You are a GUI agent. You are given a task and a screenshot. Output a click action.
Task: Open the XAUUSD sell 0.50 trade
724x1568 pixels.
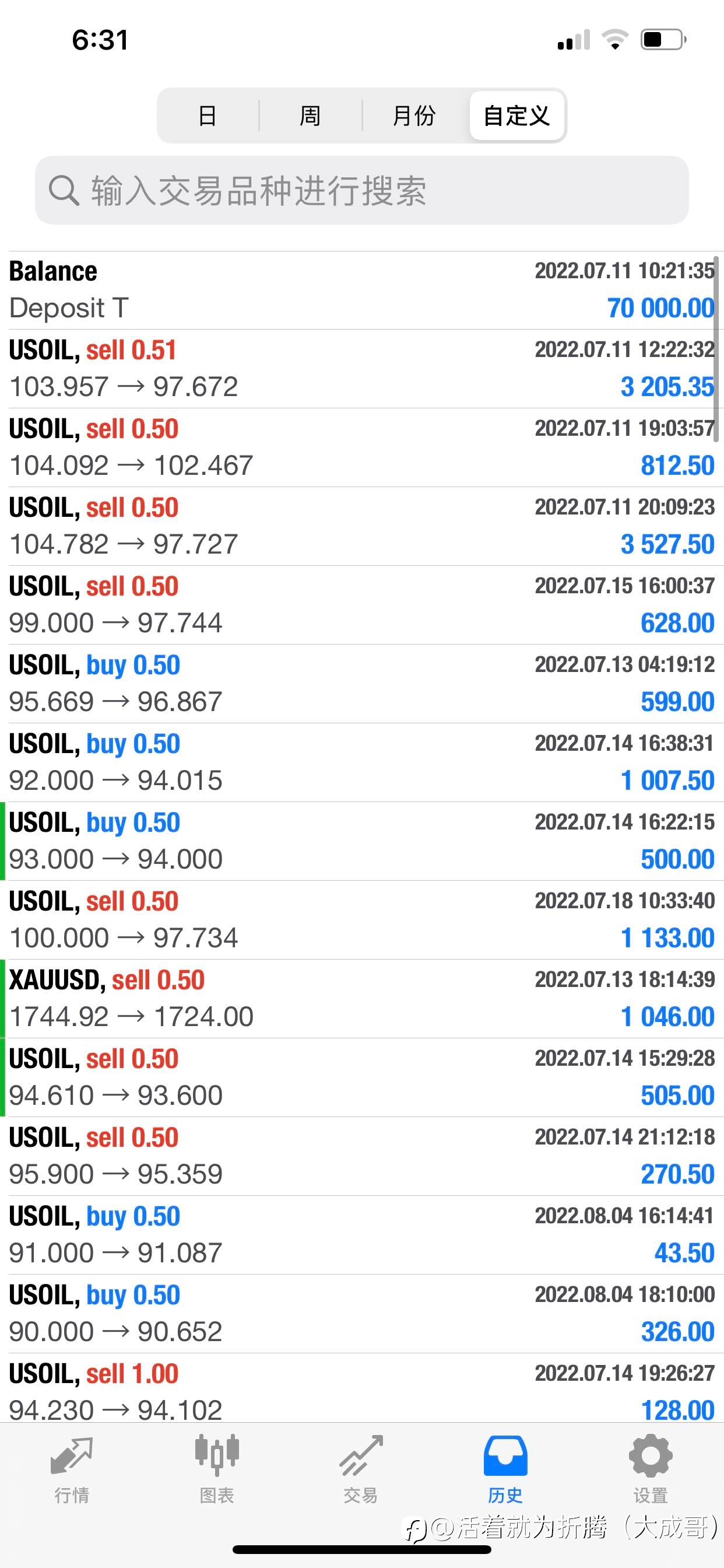tap(362, 999)
